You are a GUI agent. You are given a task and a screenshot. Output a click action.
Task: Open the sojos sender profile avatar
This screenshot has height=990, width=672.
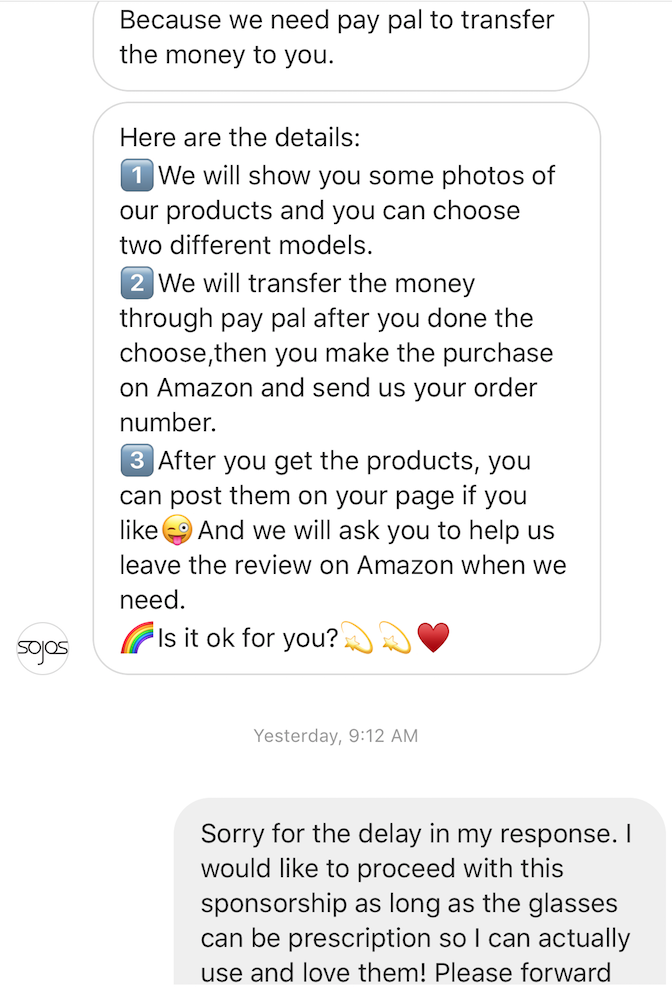click(42, 648)
